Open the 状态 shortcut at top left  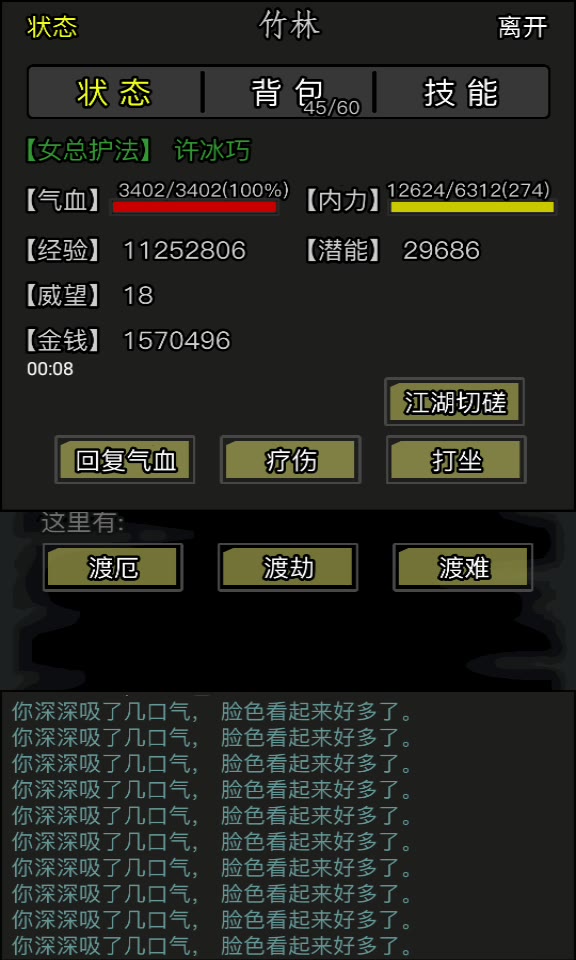tap(53, 28)
